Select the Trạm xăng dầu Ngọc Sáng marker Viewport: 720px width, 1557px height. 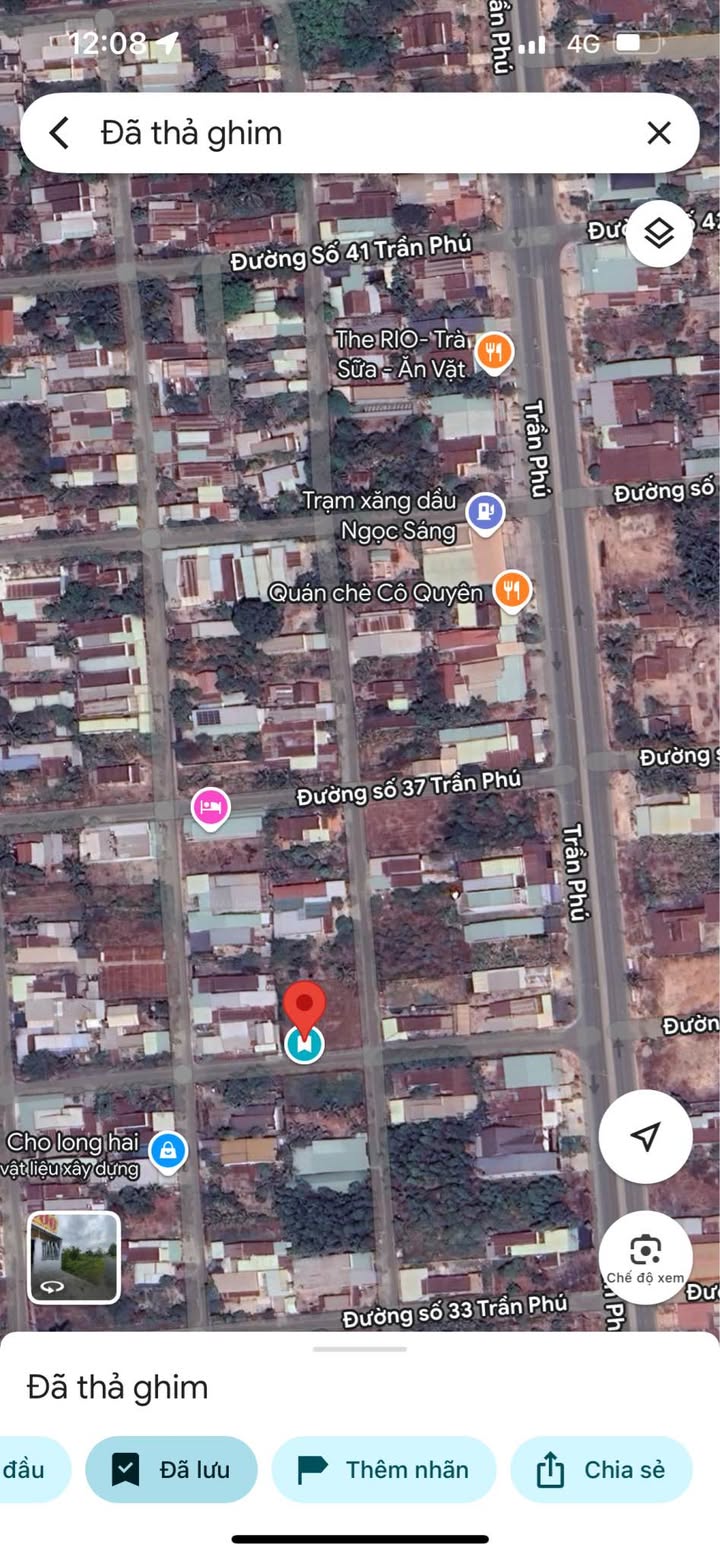tap(485, 512)
